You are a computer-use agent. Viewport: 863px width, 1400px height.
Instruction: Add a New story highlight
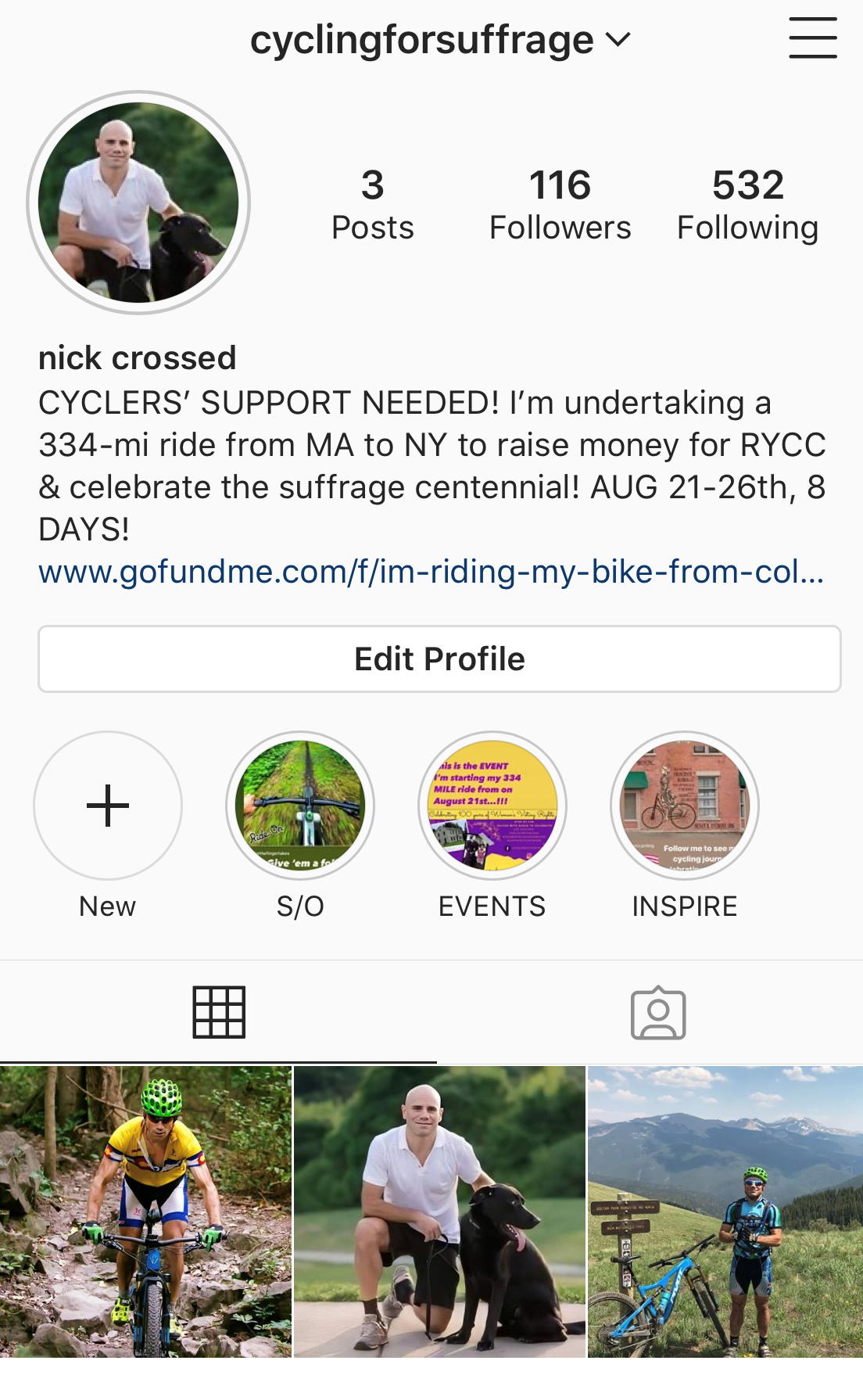[108, 806]
